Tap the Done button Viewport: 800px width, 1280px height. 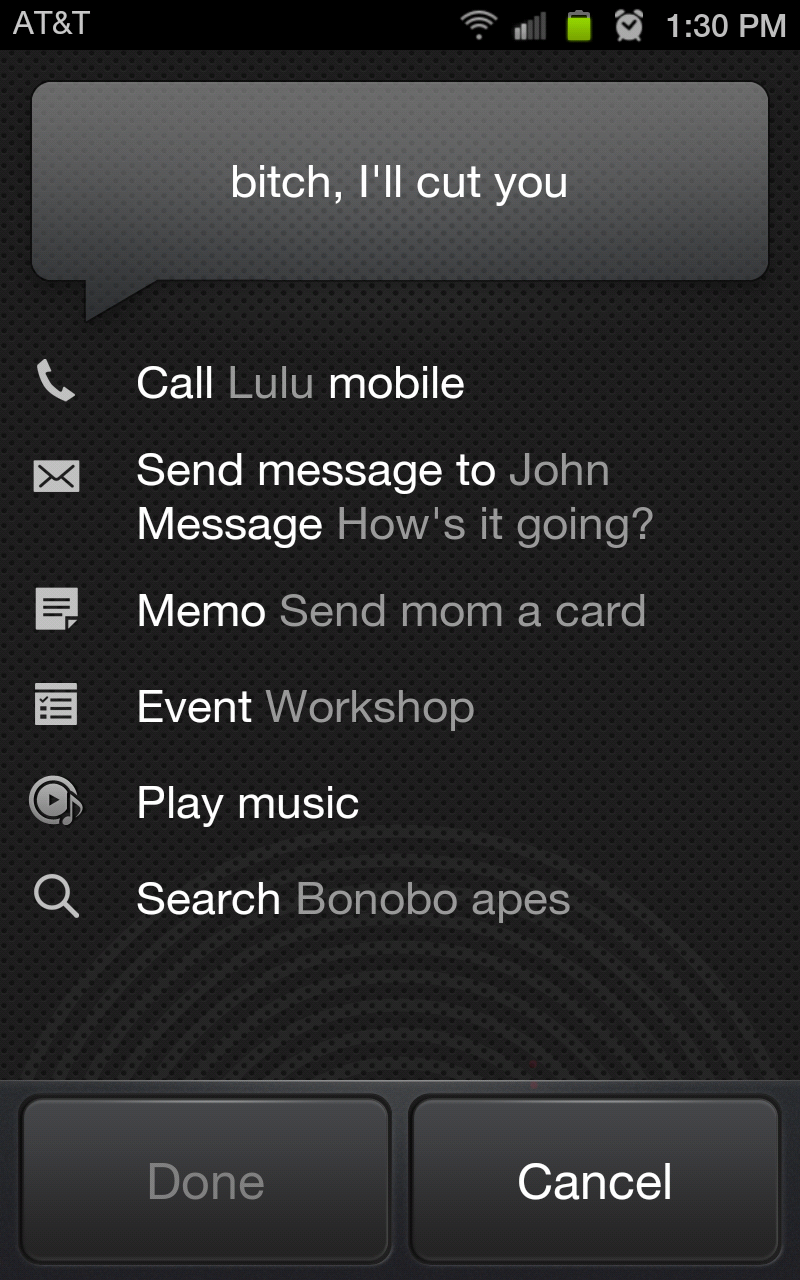point(205,1180)
